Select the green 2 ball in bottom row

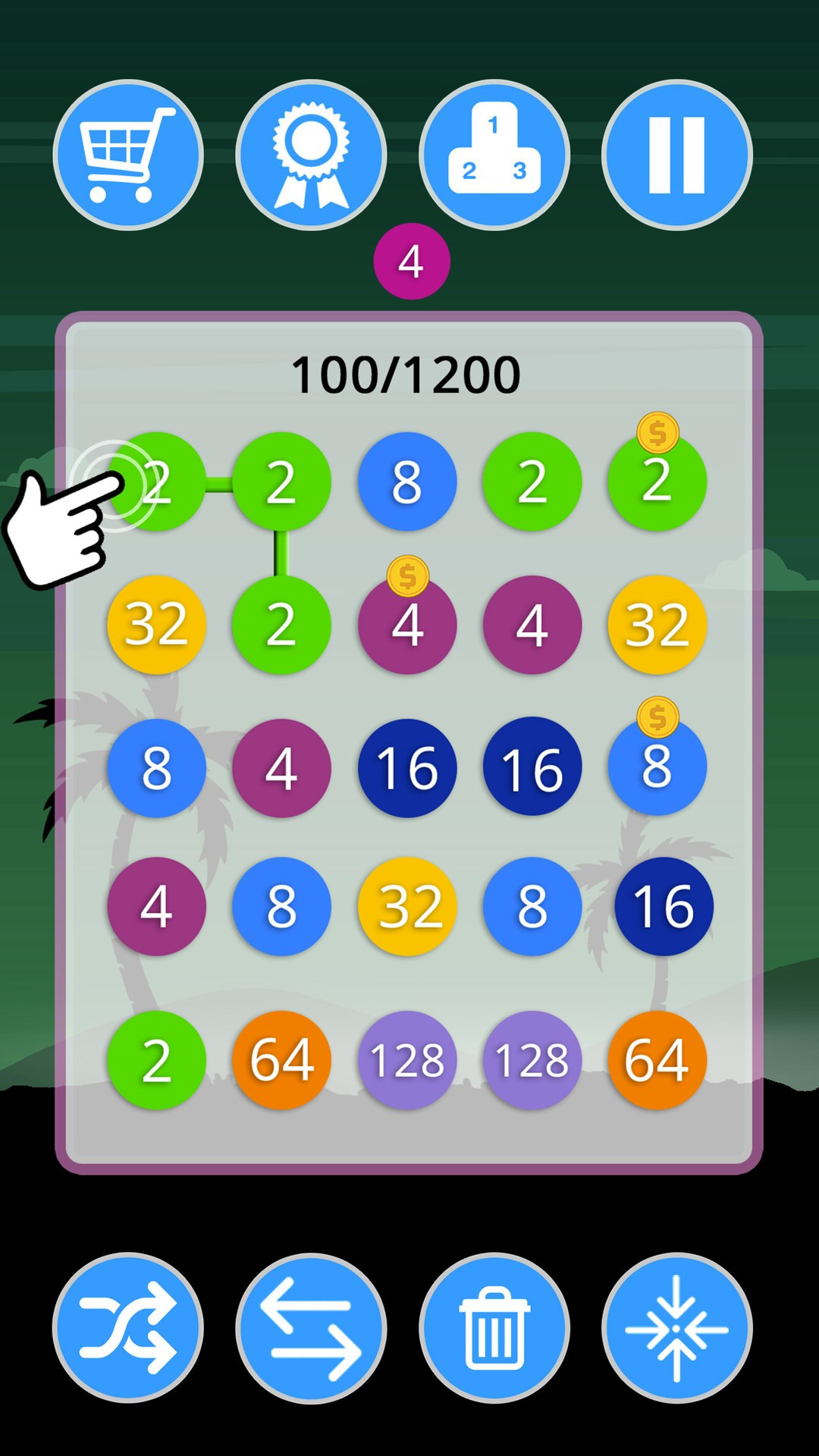tap(156, 1060)
